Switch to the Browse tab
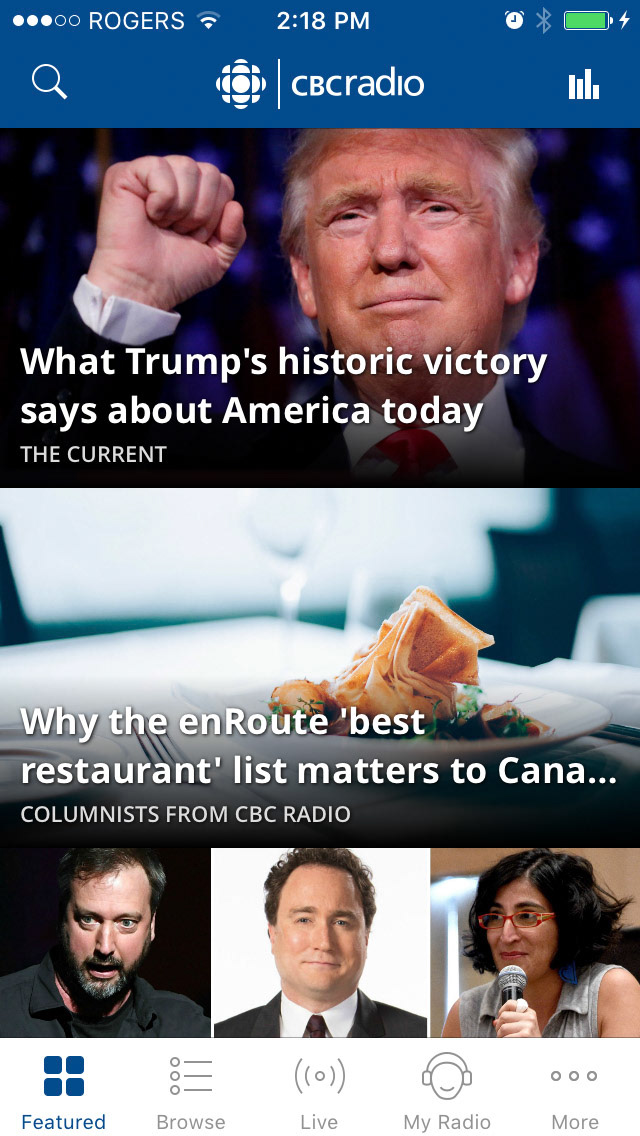This screenshot has width=640, height=1136. (x=191, y=1092)
